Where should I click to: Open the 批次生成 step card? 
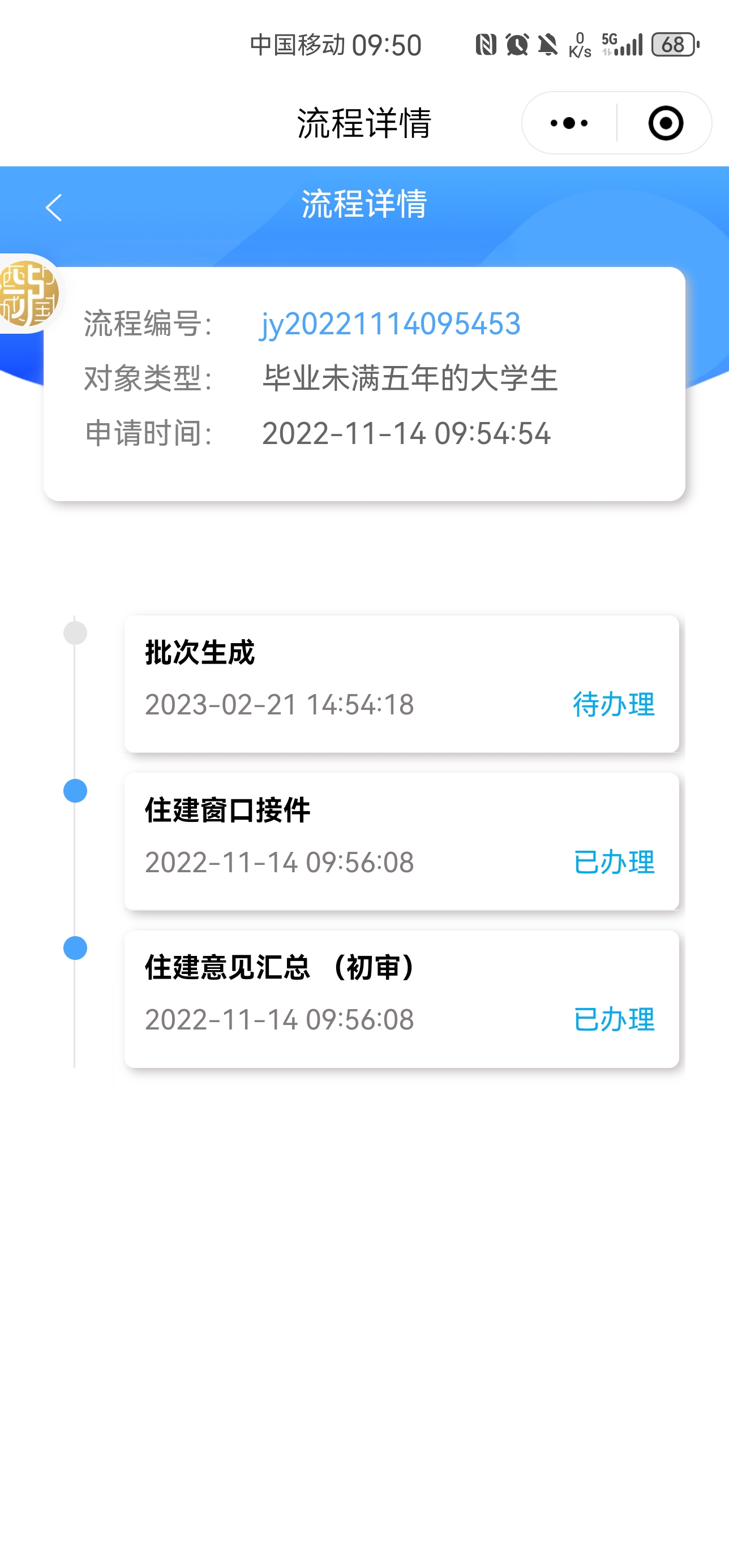[x=401, y=683]
